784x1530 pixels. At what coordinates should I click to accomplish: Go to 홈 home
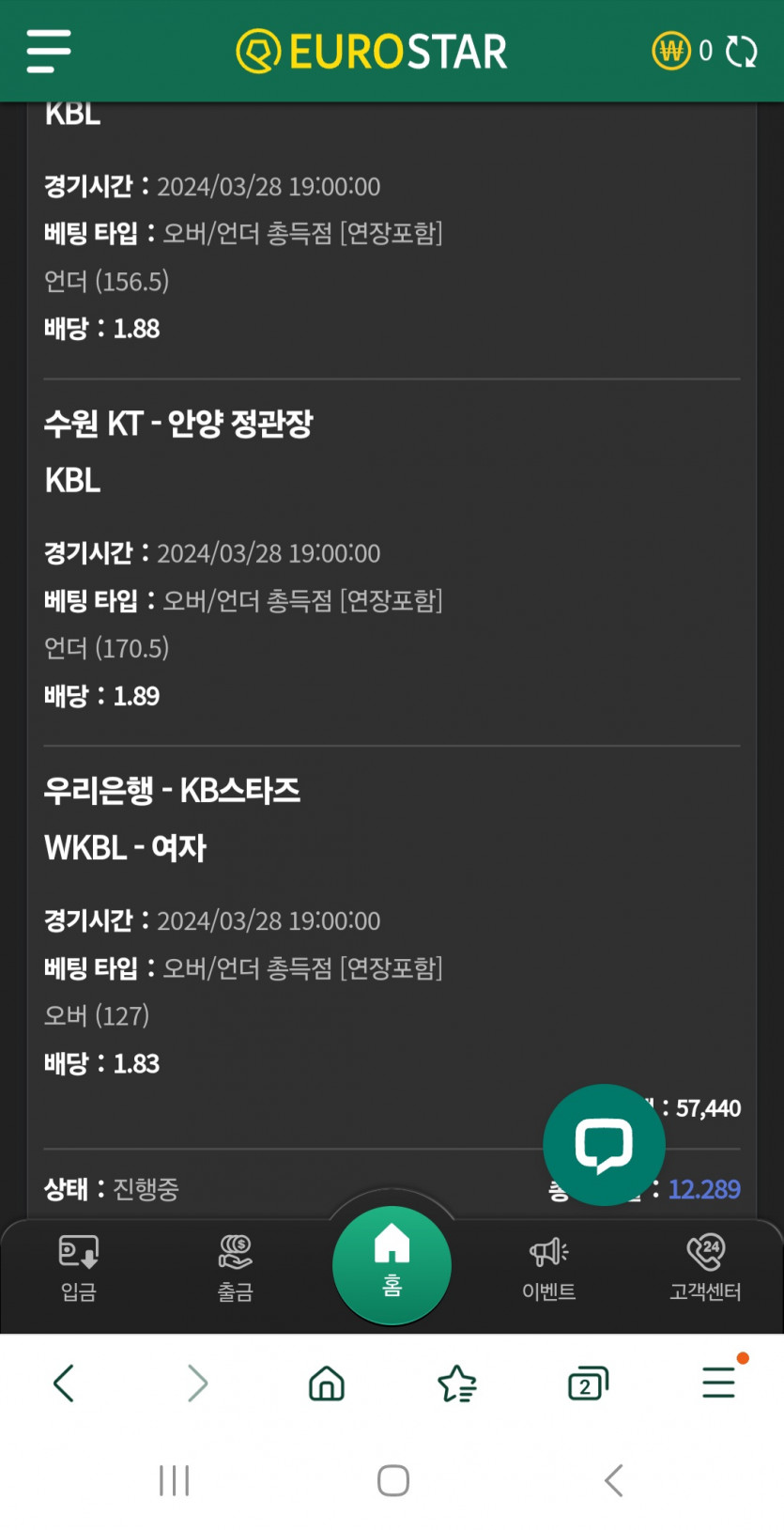coord(392,1264)
